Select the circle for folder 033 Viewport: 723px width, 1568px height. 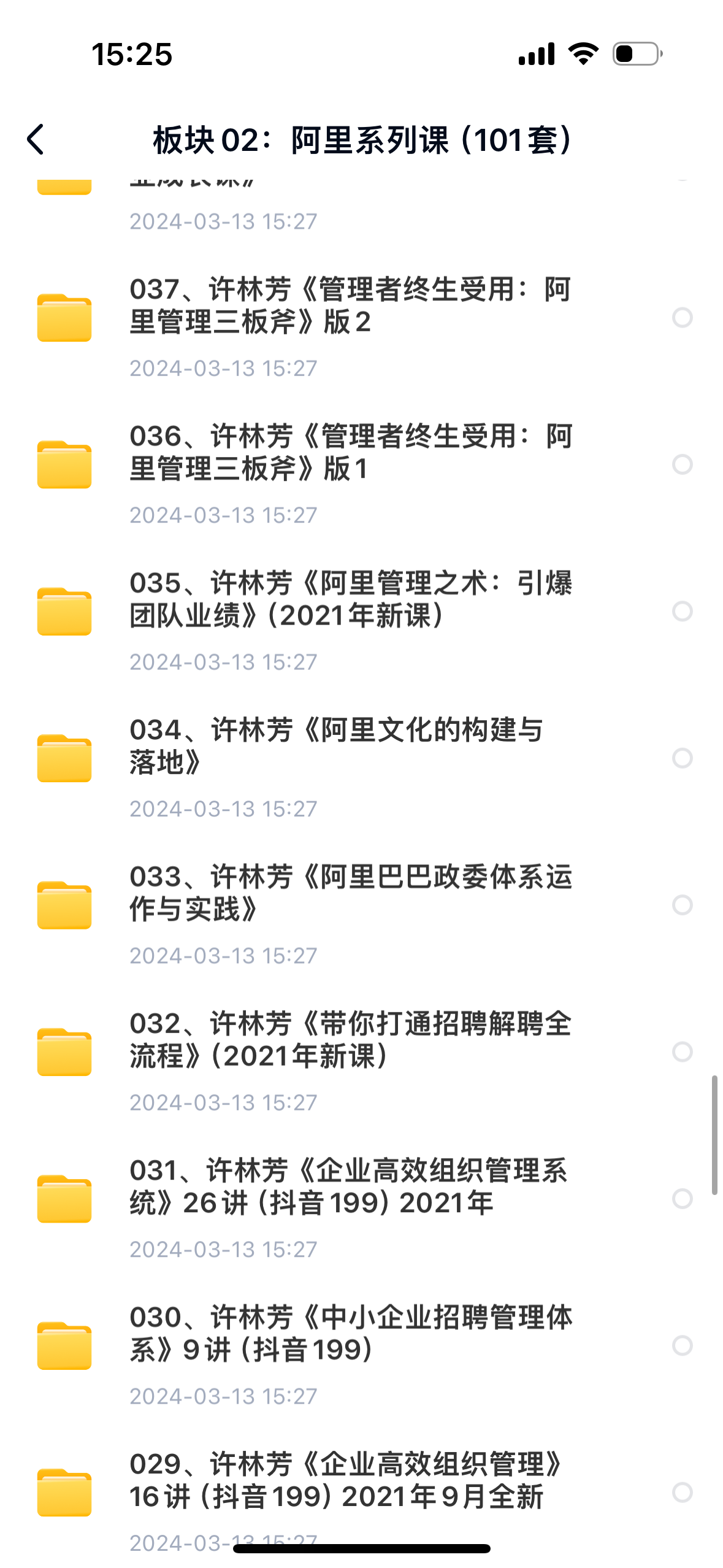682,905
